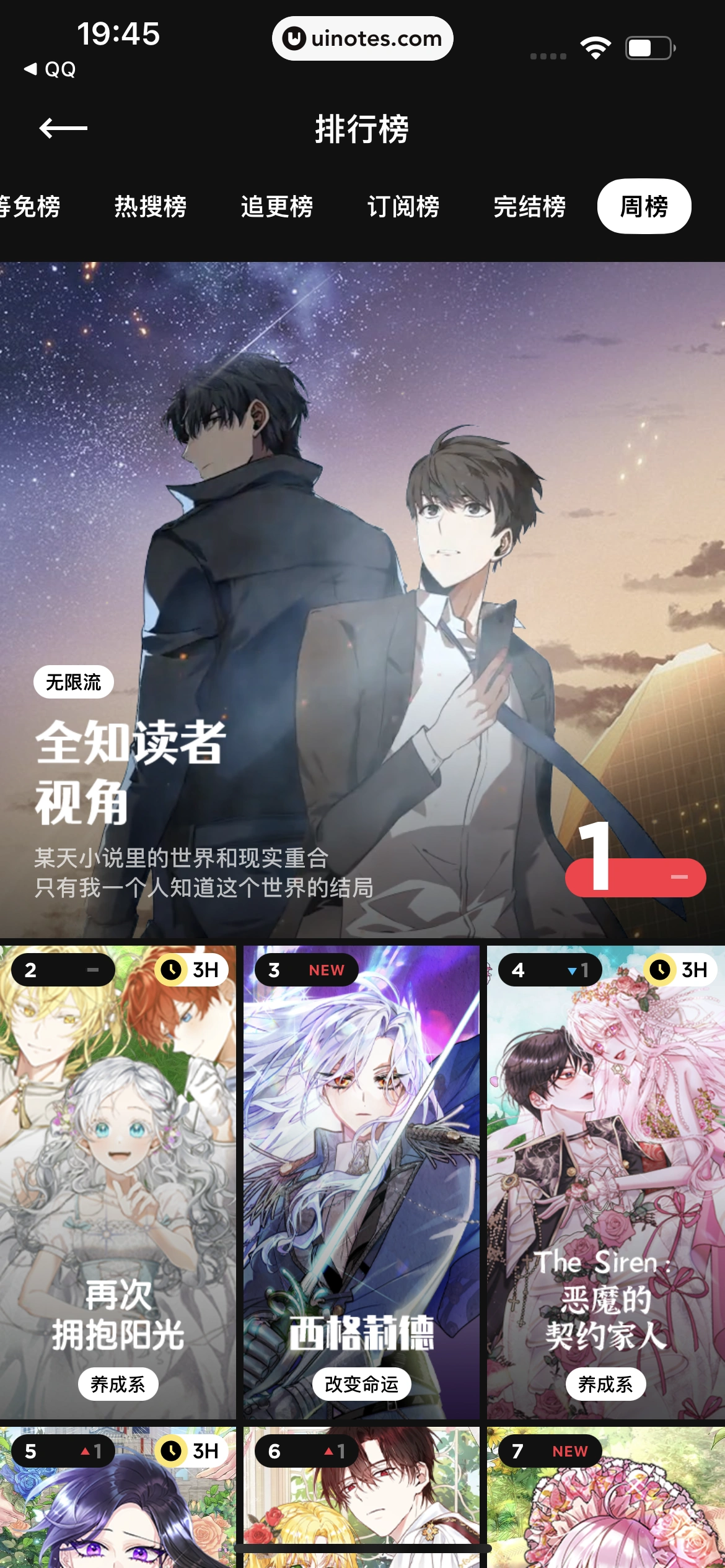Open the rank 6 comic card
Image resolution: width=725 pixels, height=1568 pixels.
pos(361,1500)
